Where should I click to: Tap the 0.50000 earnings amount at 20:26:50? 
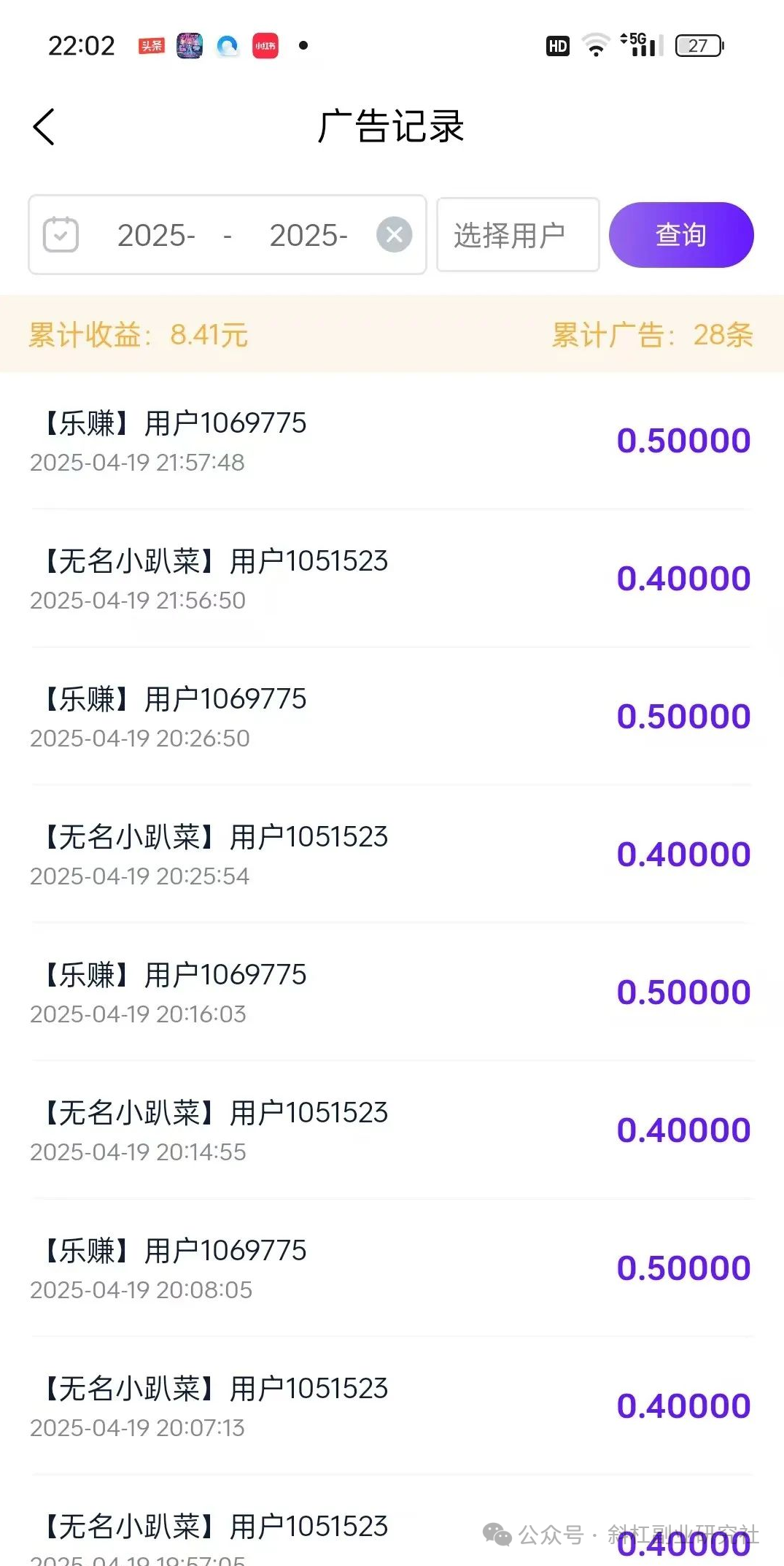pyautogui.click(x=683, y=715)
